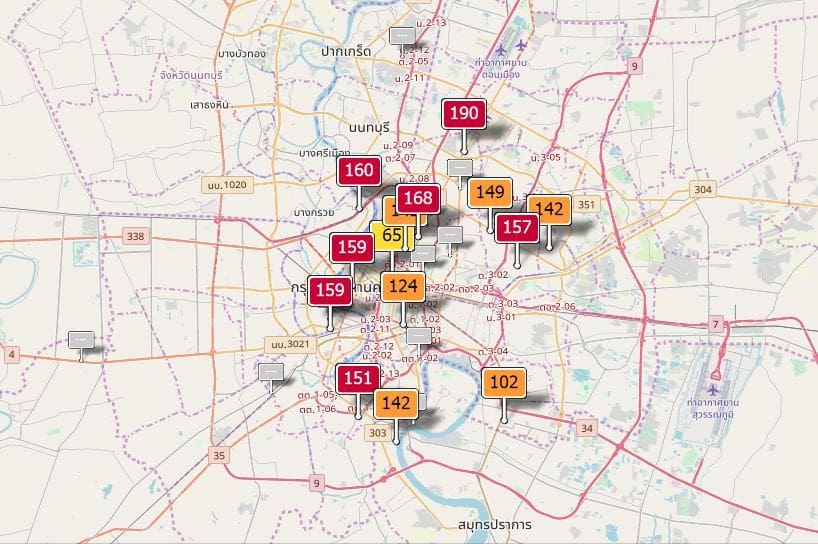Open the red 190 AQI marker

[x=464, y=114]
